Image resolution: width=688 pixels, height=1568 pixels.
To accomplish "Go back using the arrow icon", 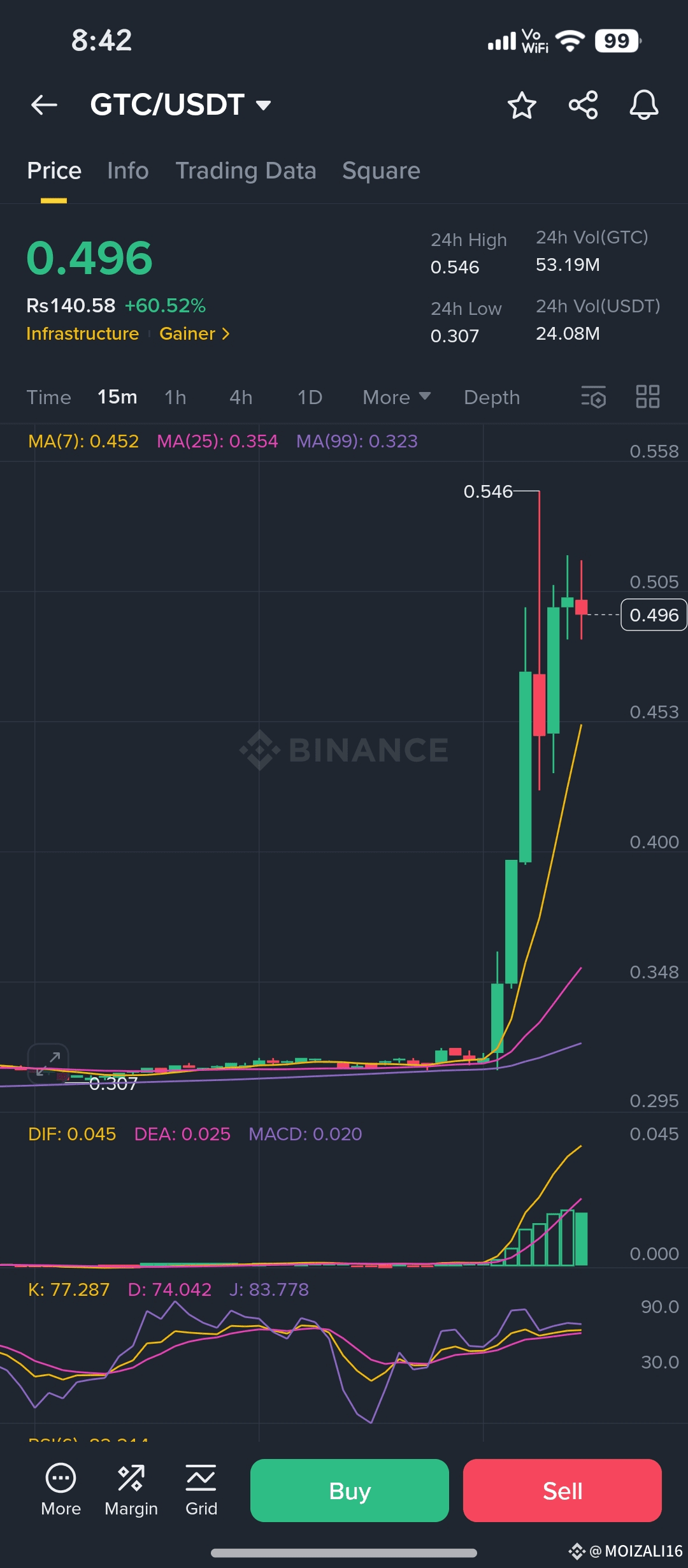I will (44, 105).
